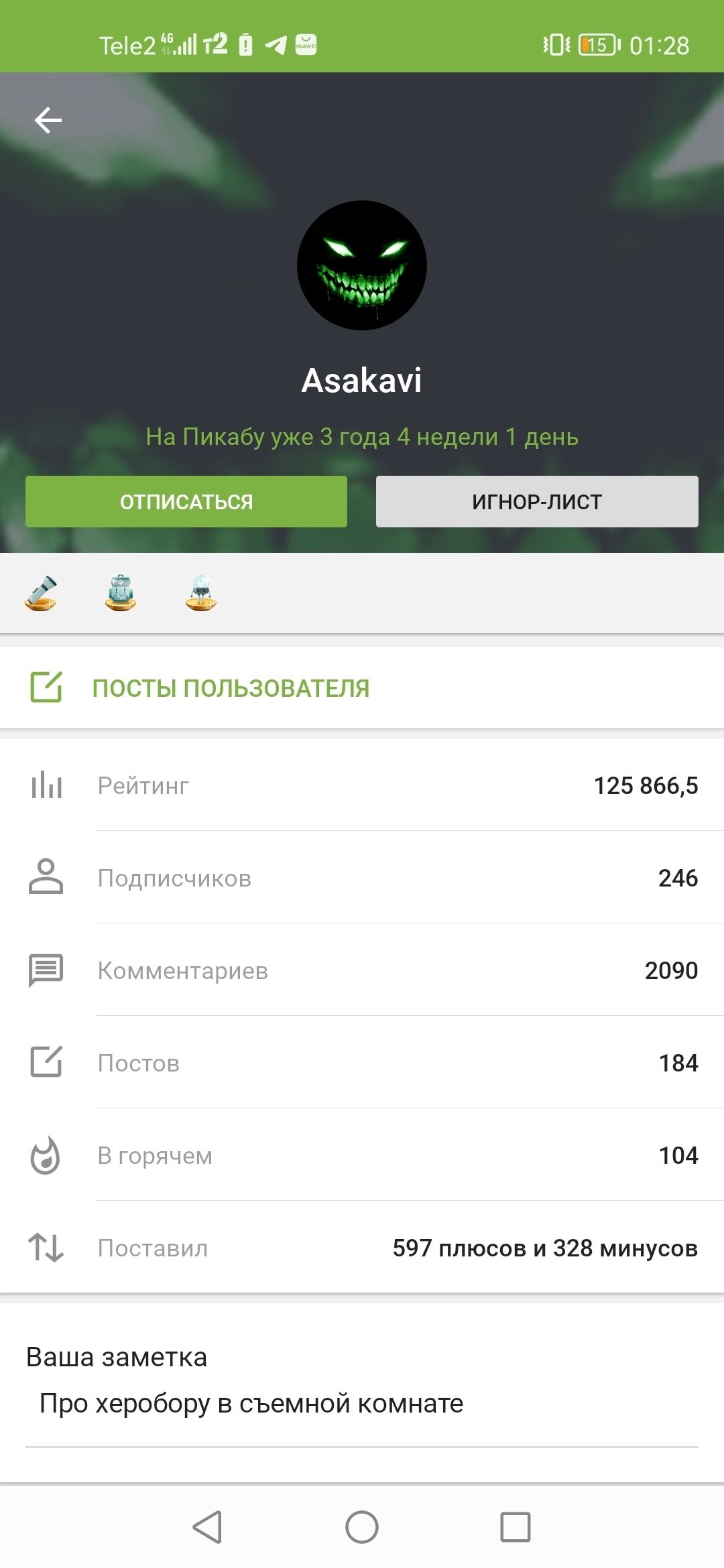Open Asakavi's avatar picture
Viewport: 724px width, 1568px height.
(362, 265)
